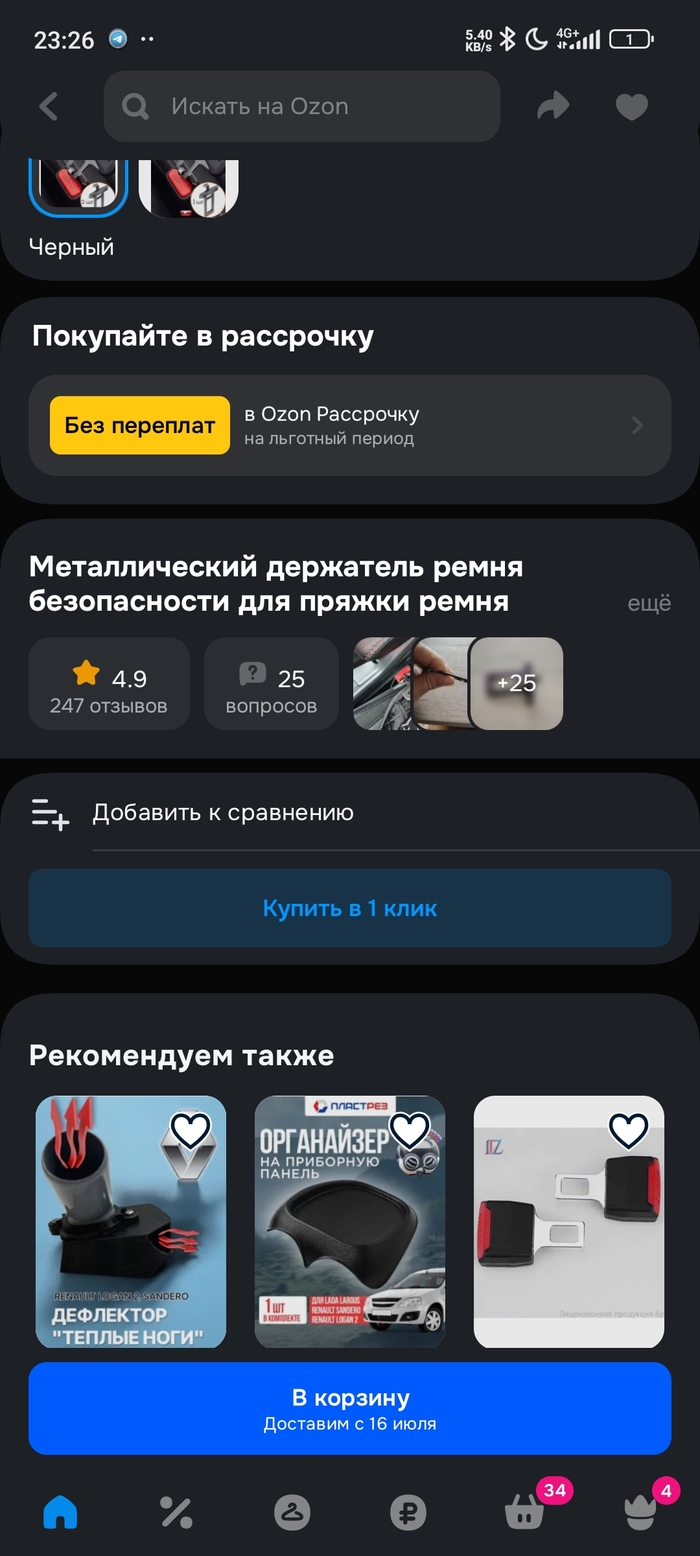Add the item with В корзину
700x1556 pixels.
(x=349, y=1408)
